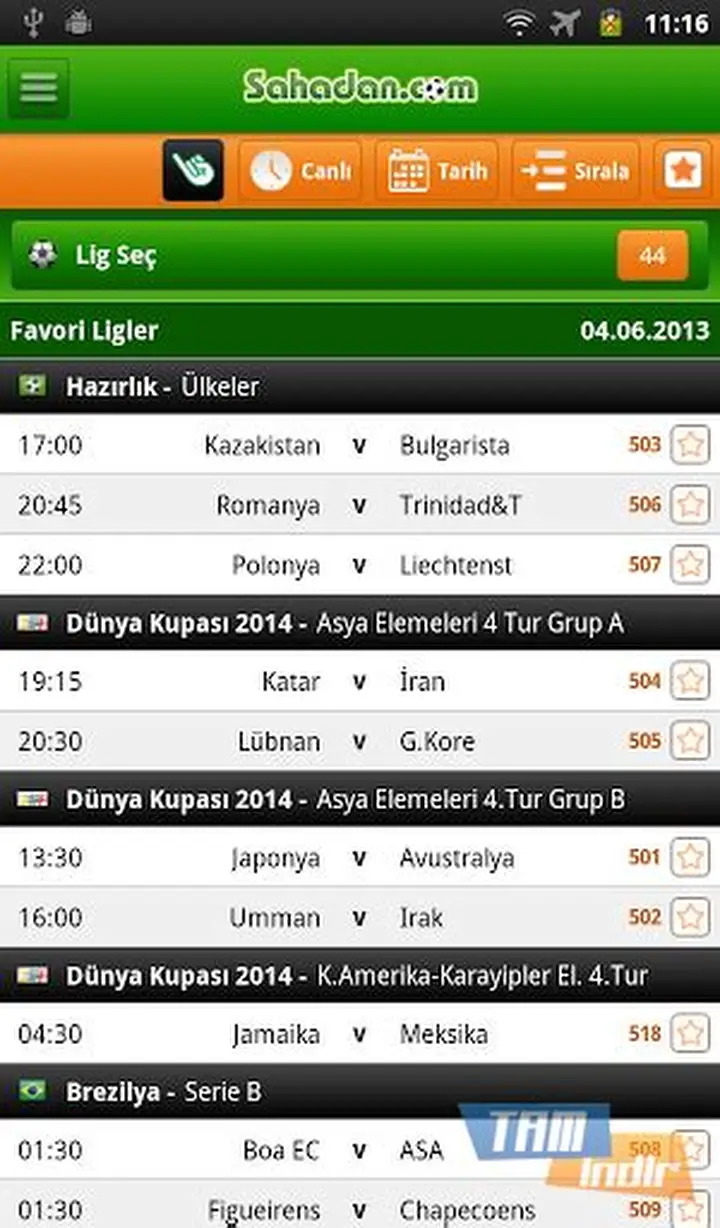Select the hand/tap mode icon in toolbar
The width and height of the screenshot is (720, 1228).
[x=192, y=170]
